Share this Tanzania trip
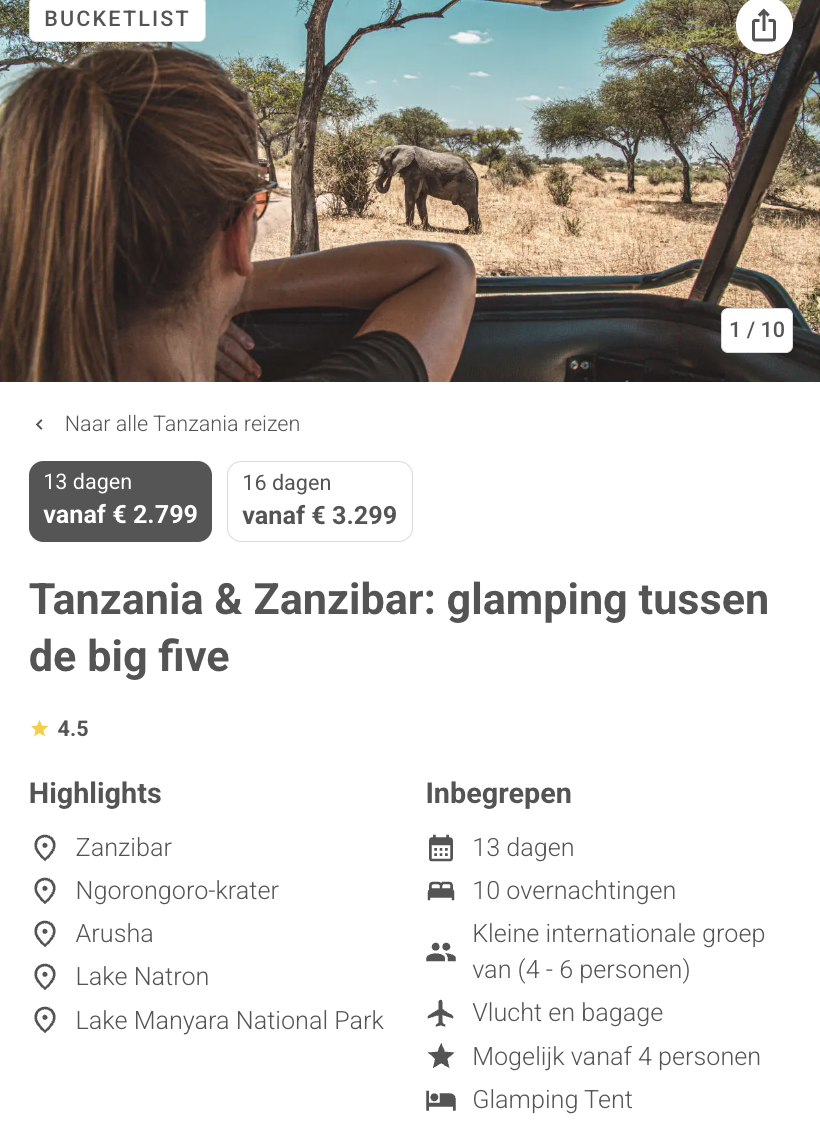820x1138 pixels. click(x=764, y=26)
